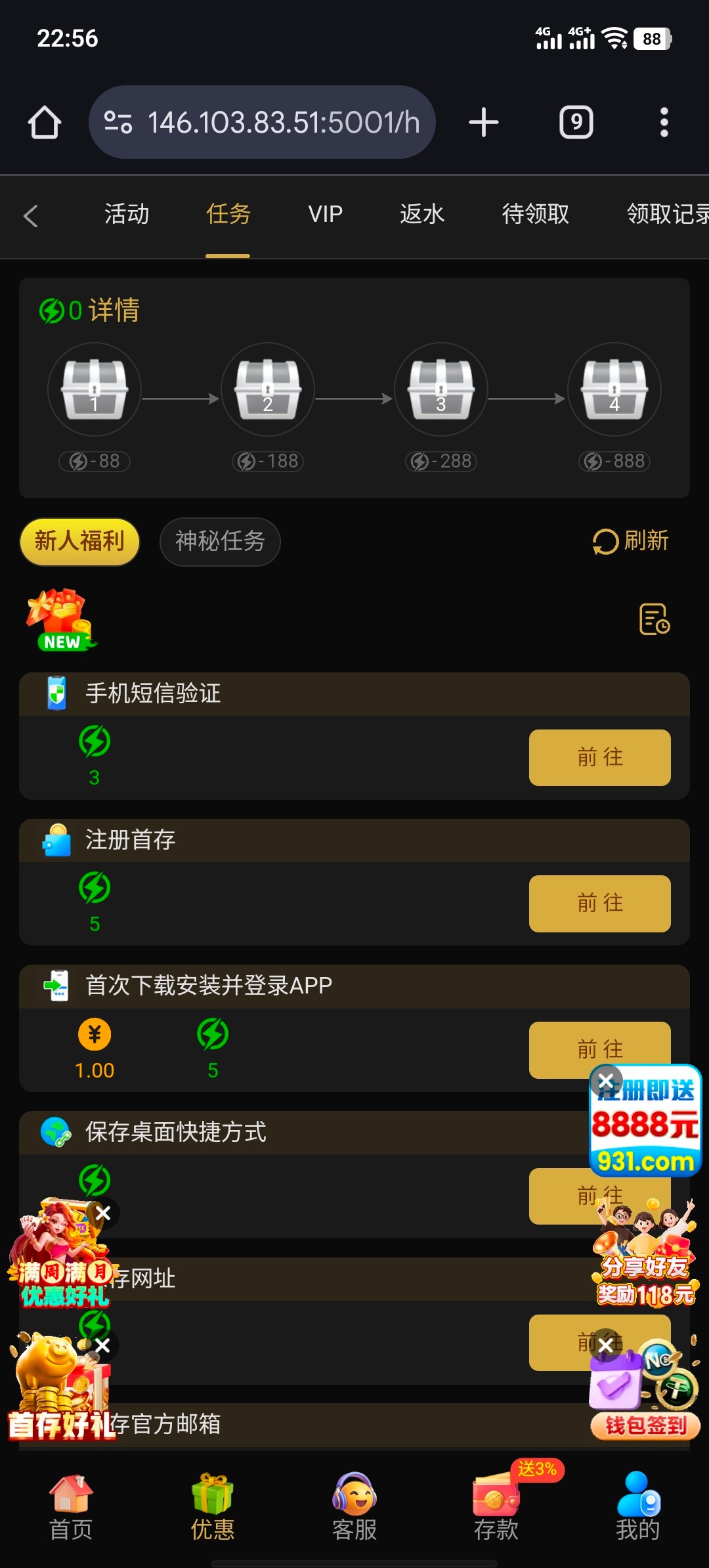Open treasure chest 4

click(614, 389)
